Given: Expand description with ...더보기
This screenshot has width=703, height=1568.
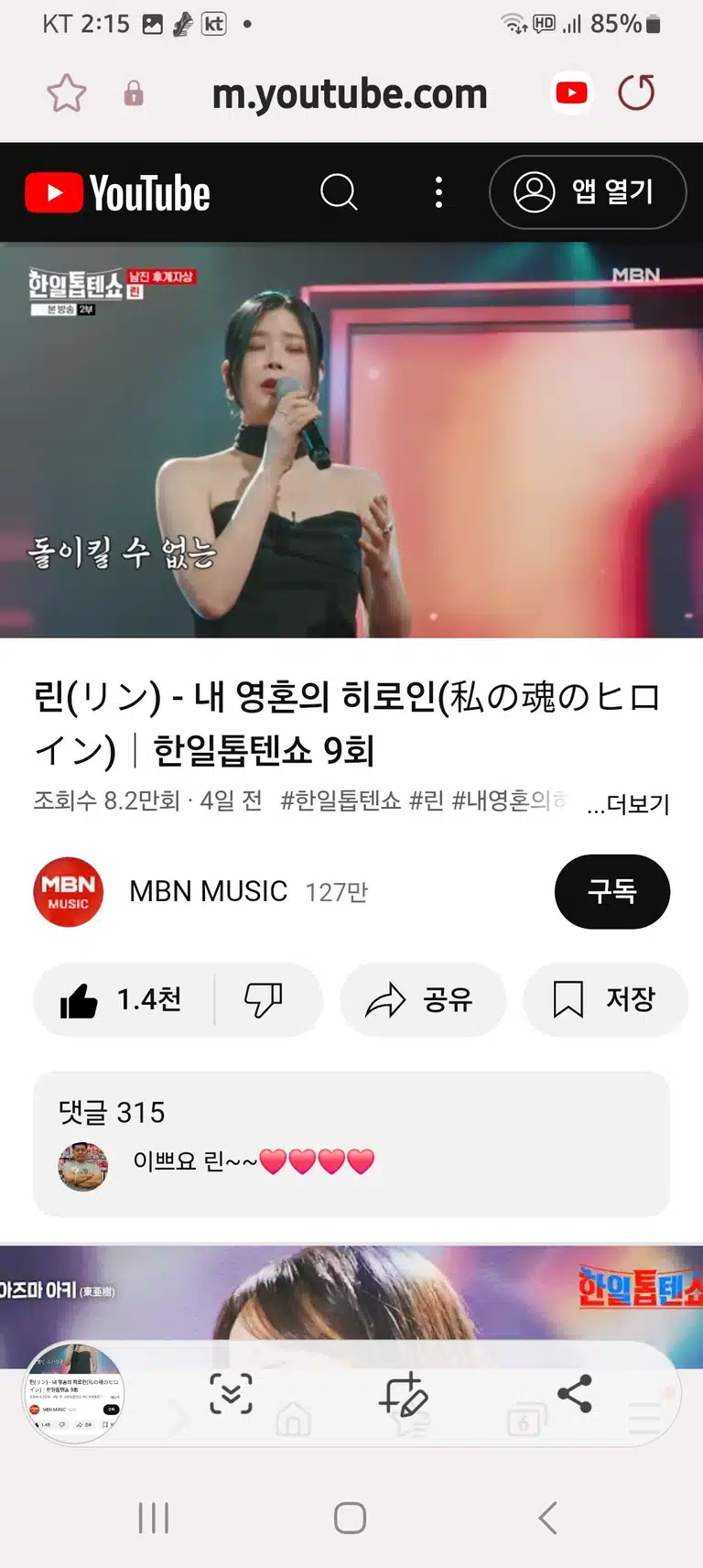Looking at the screenshot, I should click(x=628, y=804).
